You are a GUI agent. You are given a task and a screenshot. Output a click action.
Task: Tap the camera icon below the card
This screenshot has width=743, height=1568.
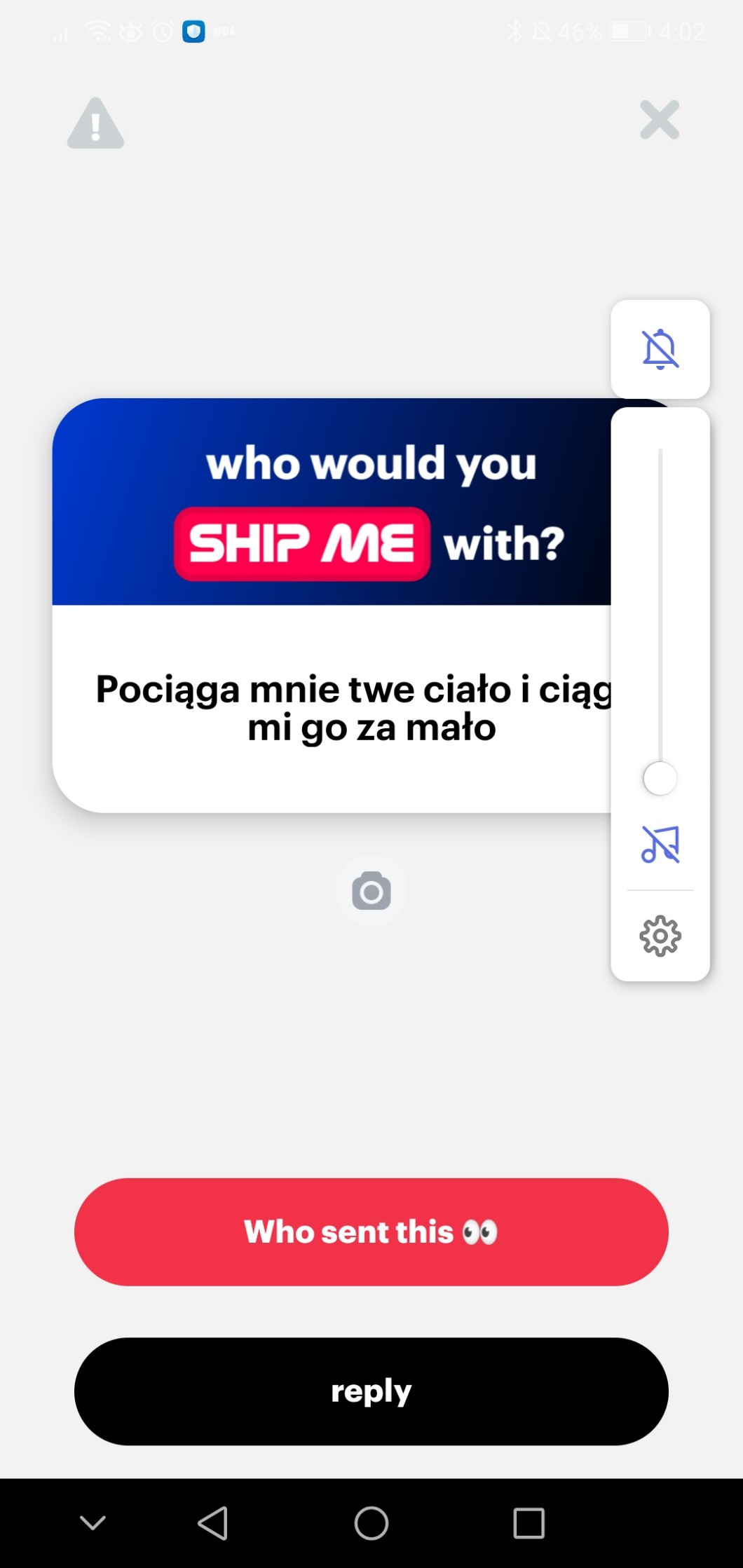point(371,891)
